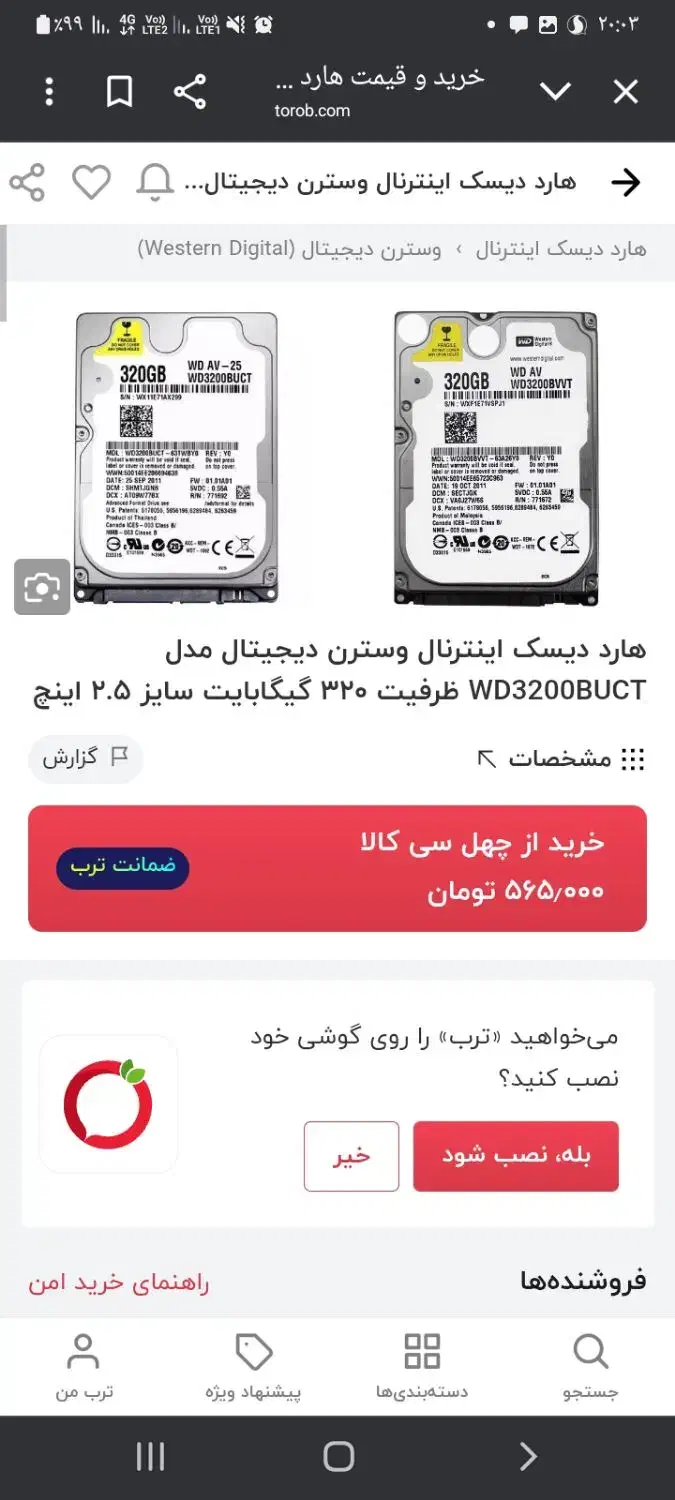Add product to favorites with heart icon
The image size is (675, 1500).
(91, 182)
